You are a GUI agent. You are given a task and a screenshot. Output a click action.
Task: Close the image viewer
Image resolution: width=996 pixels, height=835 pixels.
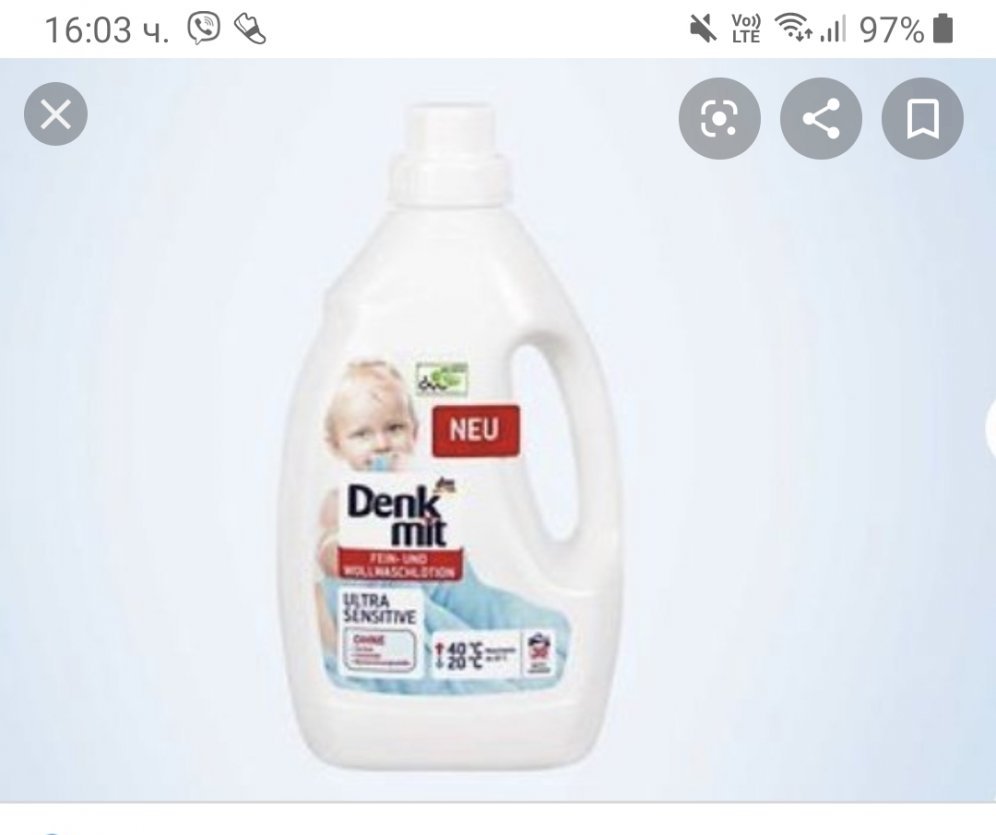[56, 115]
